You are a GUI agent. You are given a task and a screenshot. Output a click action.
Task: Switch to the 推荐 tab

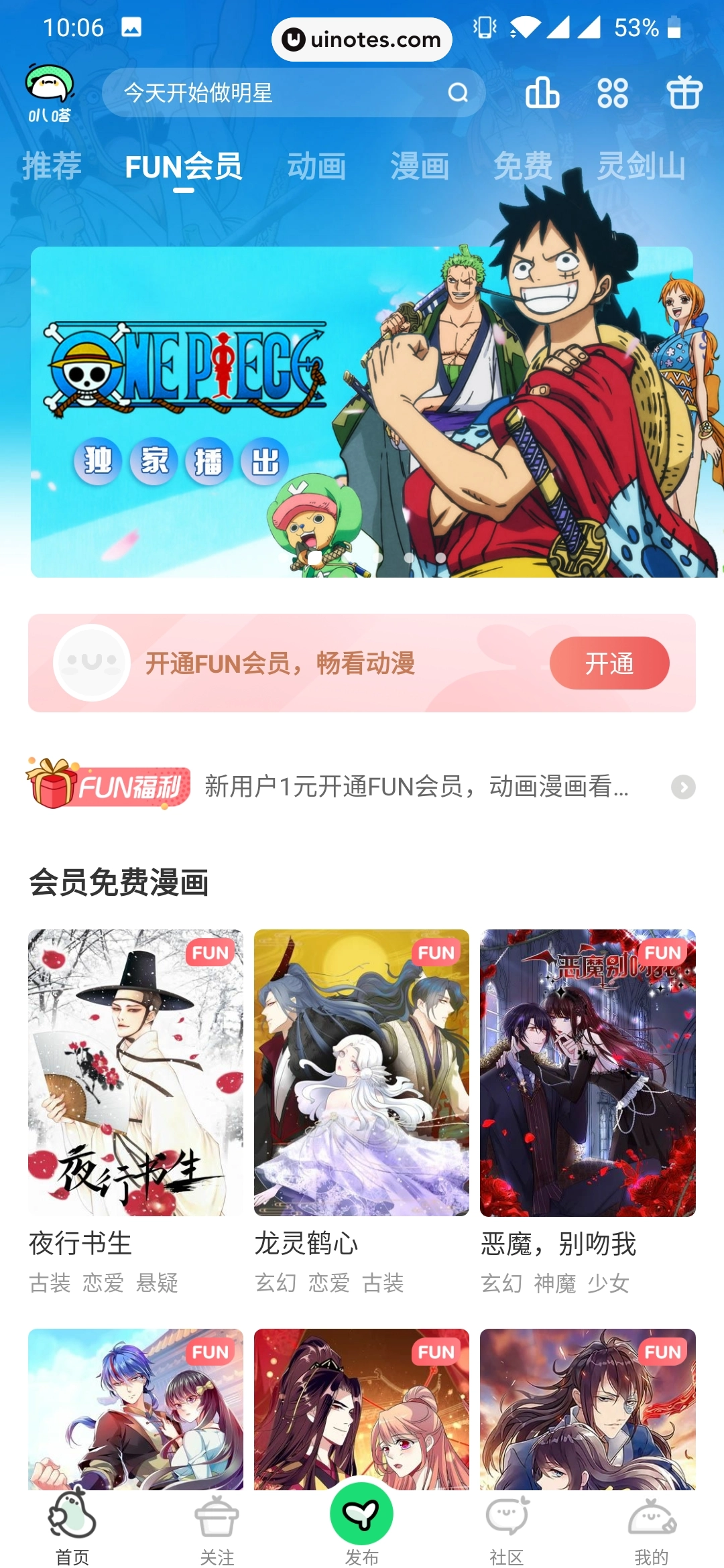(x=52, y=166)
